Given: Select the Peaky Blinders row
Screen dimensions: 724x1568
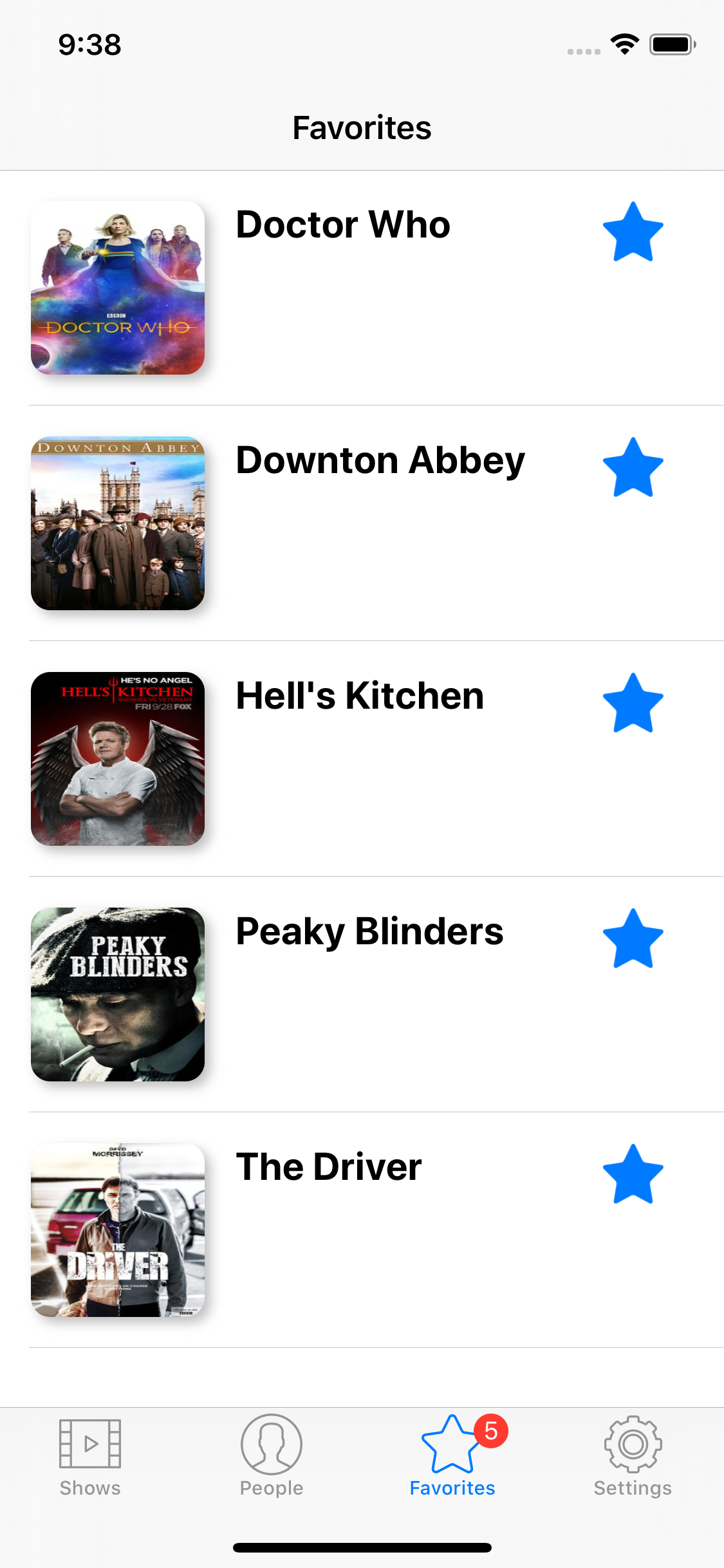Looking at the screenshot, I should point(362,994).
